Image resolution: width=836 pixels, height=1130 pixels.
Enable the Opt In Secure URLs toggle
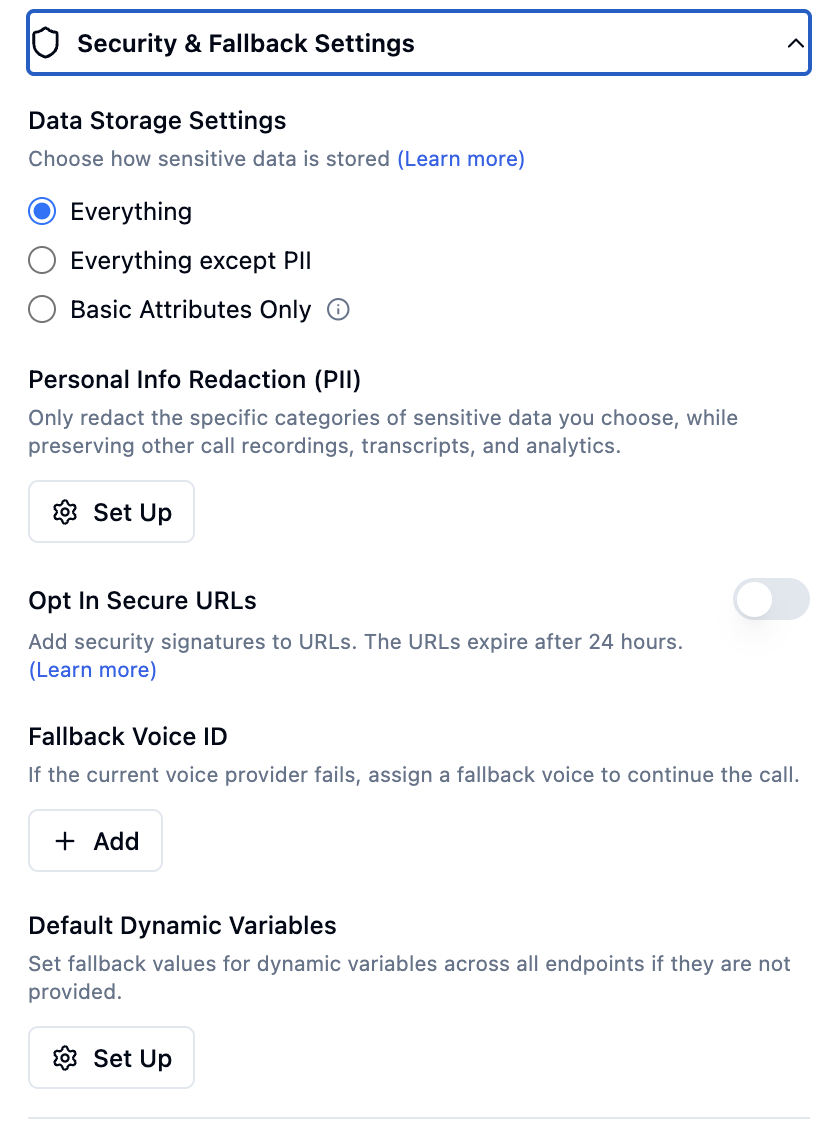click(771, 599)
